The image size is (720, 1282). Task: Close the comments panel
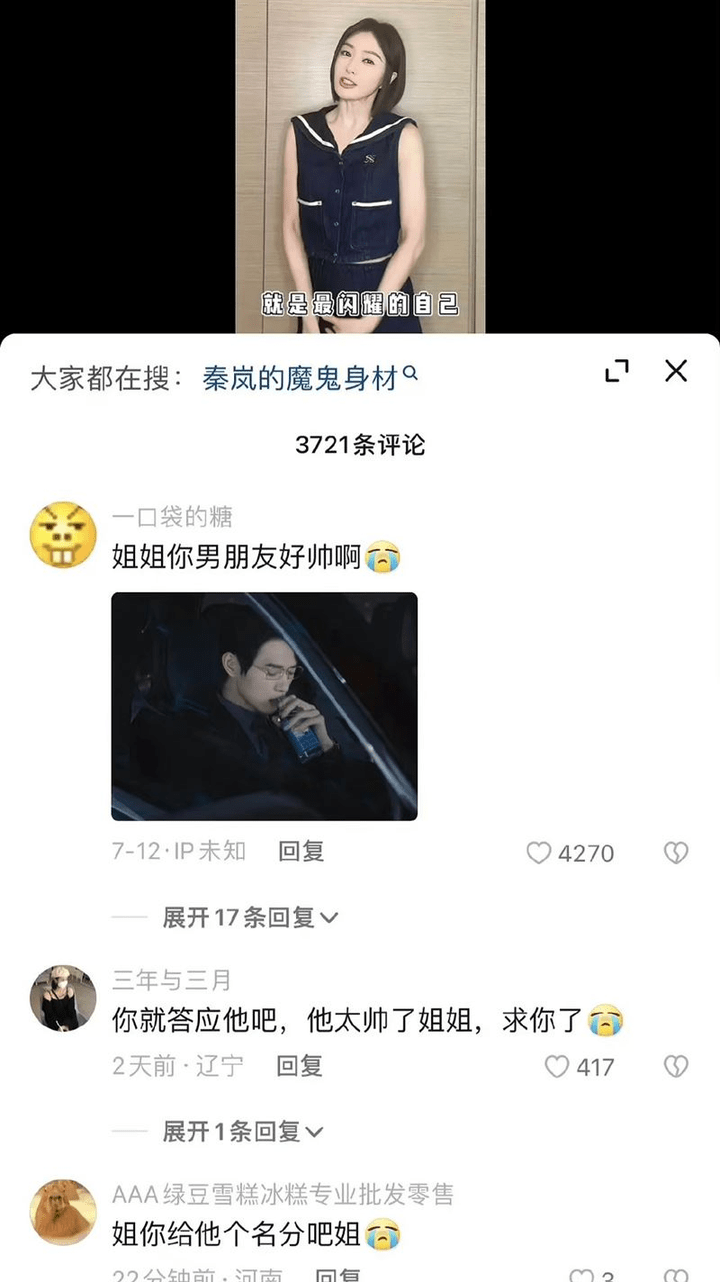point(676,371)
